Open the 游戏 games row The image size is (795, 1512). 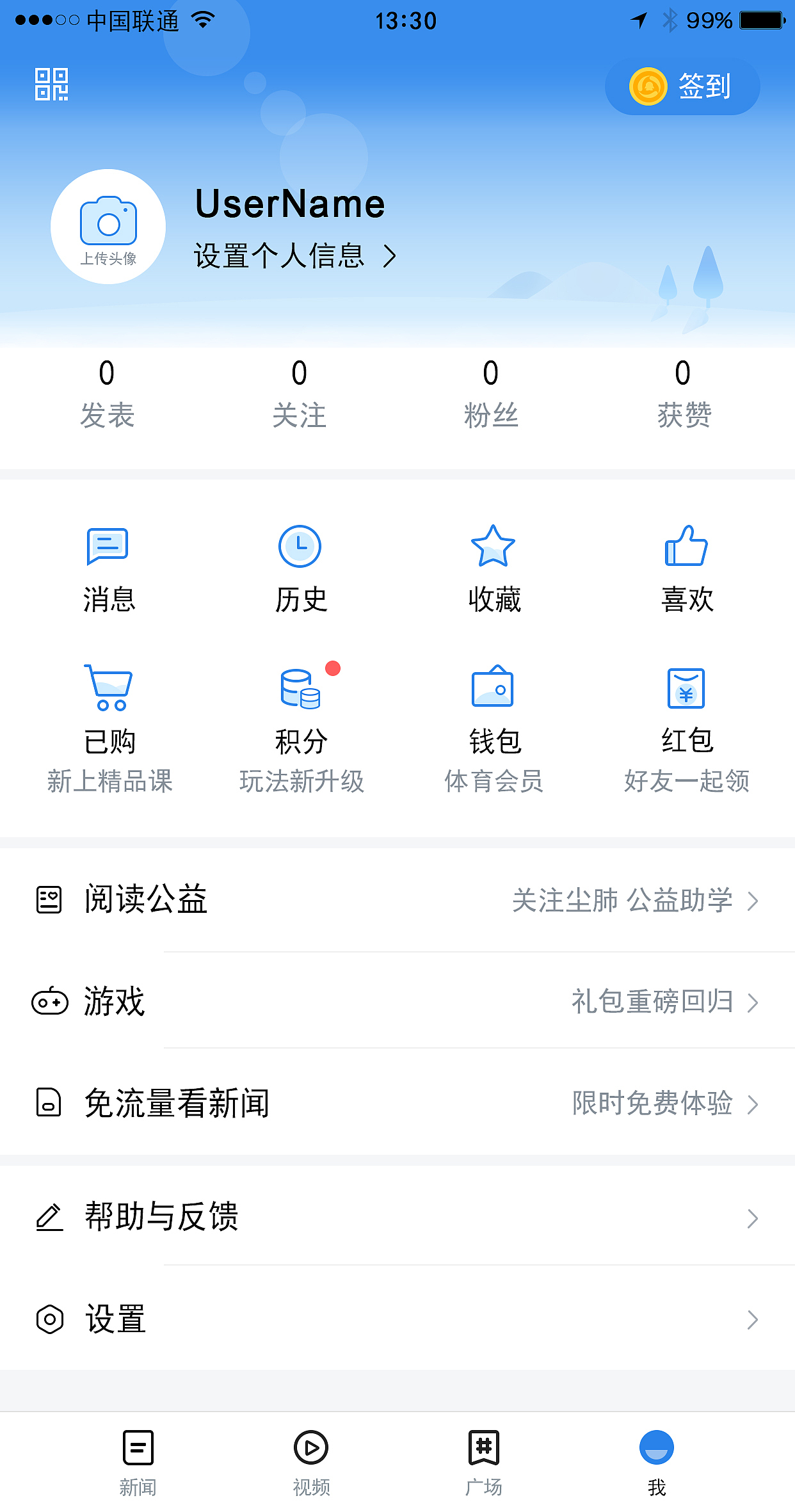[x=397, y=1002]
